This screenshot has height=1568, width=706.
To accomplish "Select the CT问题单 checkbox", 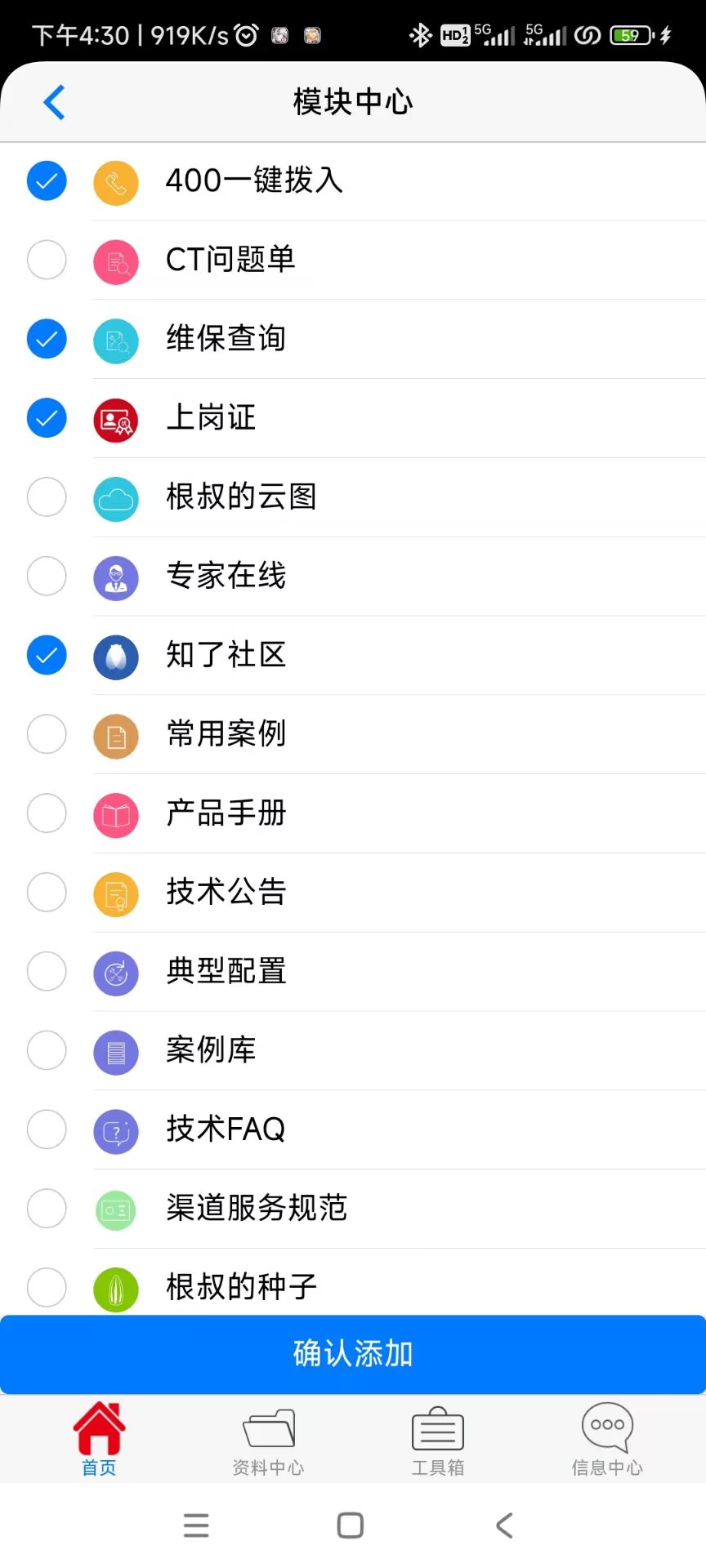I will click(47, 260).
